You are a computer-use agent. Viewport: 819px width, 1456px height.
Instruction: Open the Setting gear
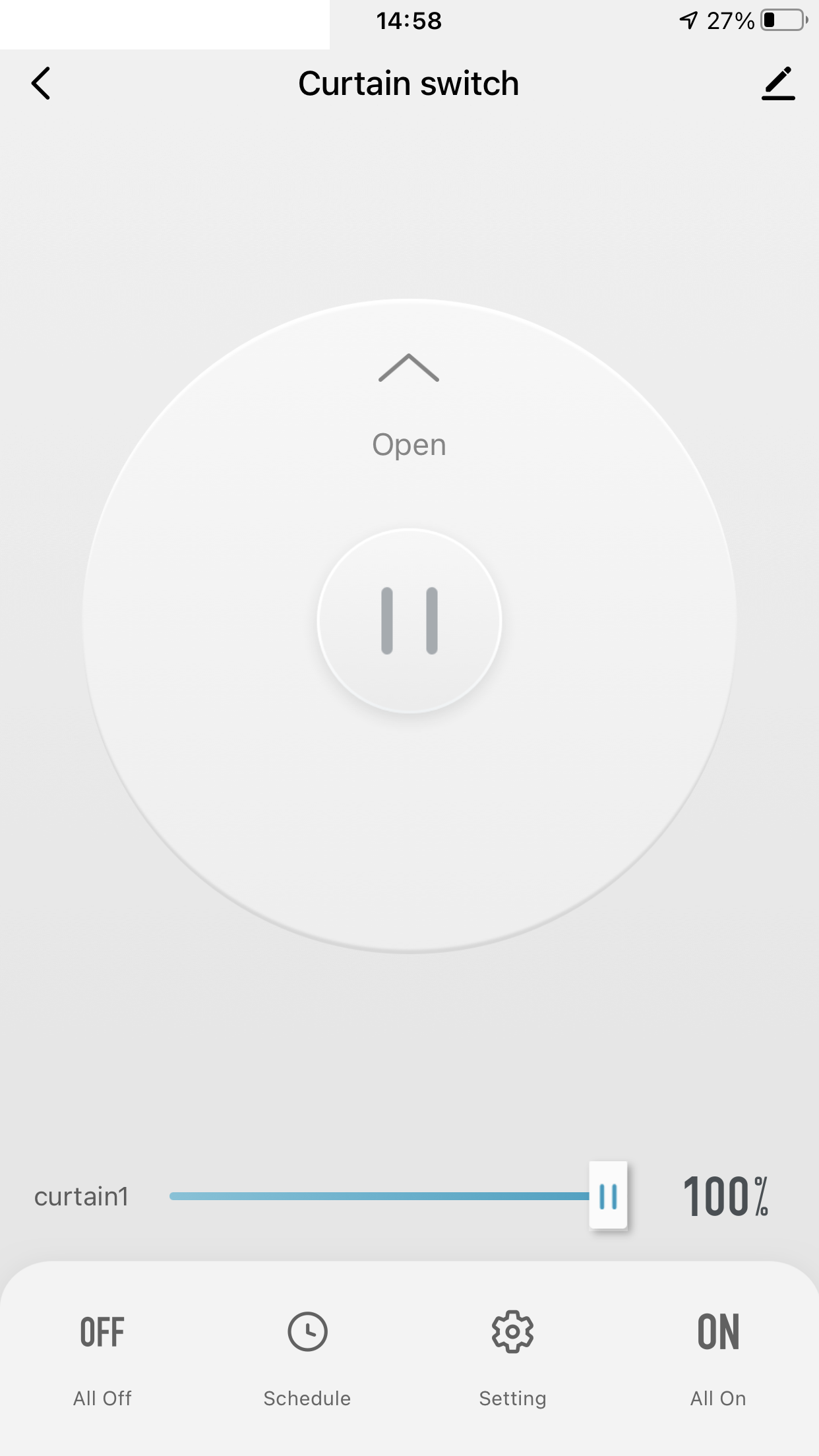point(512,1350)
